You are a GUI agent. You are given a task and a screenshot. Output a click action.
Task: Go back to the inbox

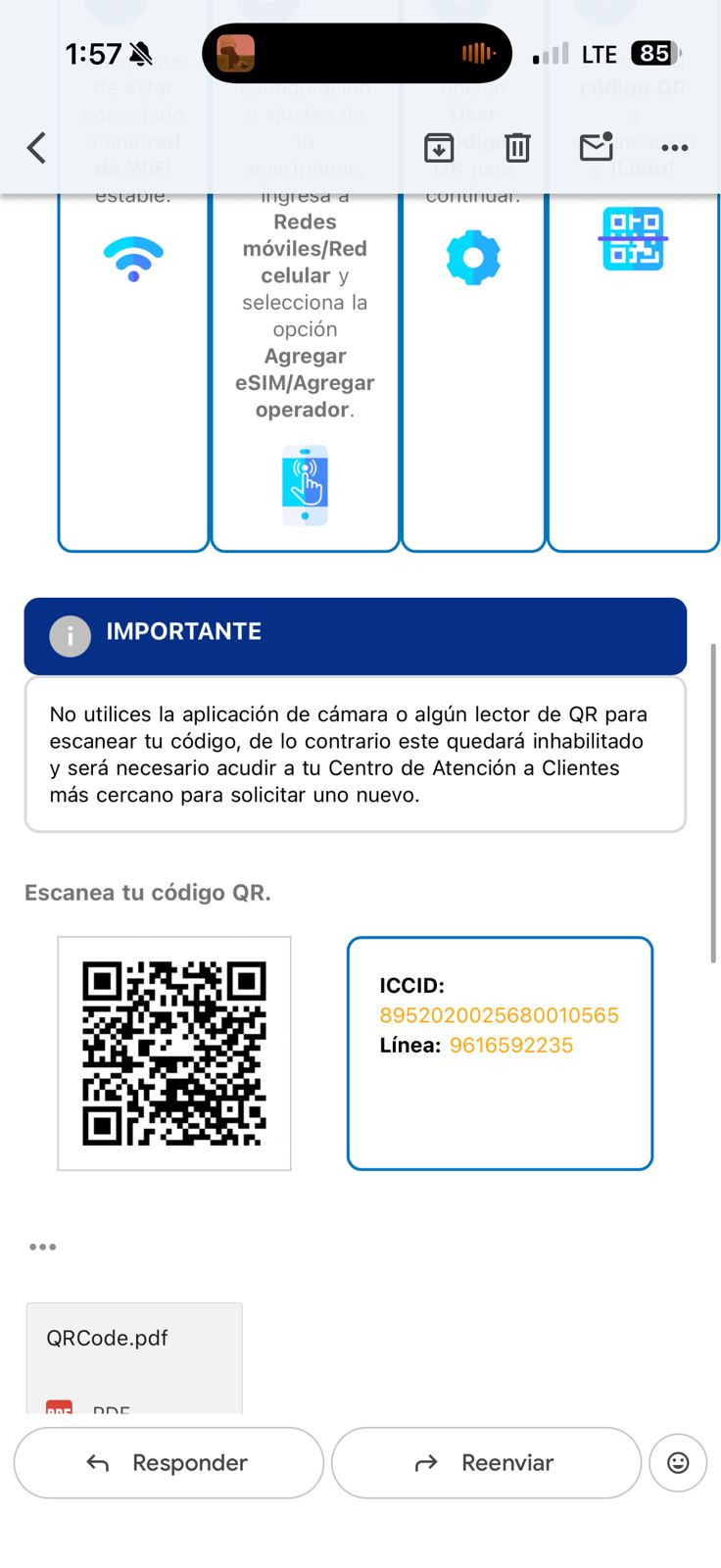click(36, 148)
